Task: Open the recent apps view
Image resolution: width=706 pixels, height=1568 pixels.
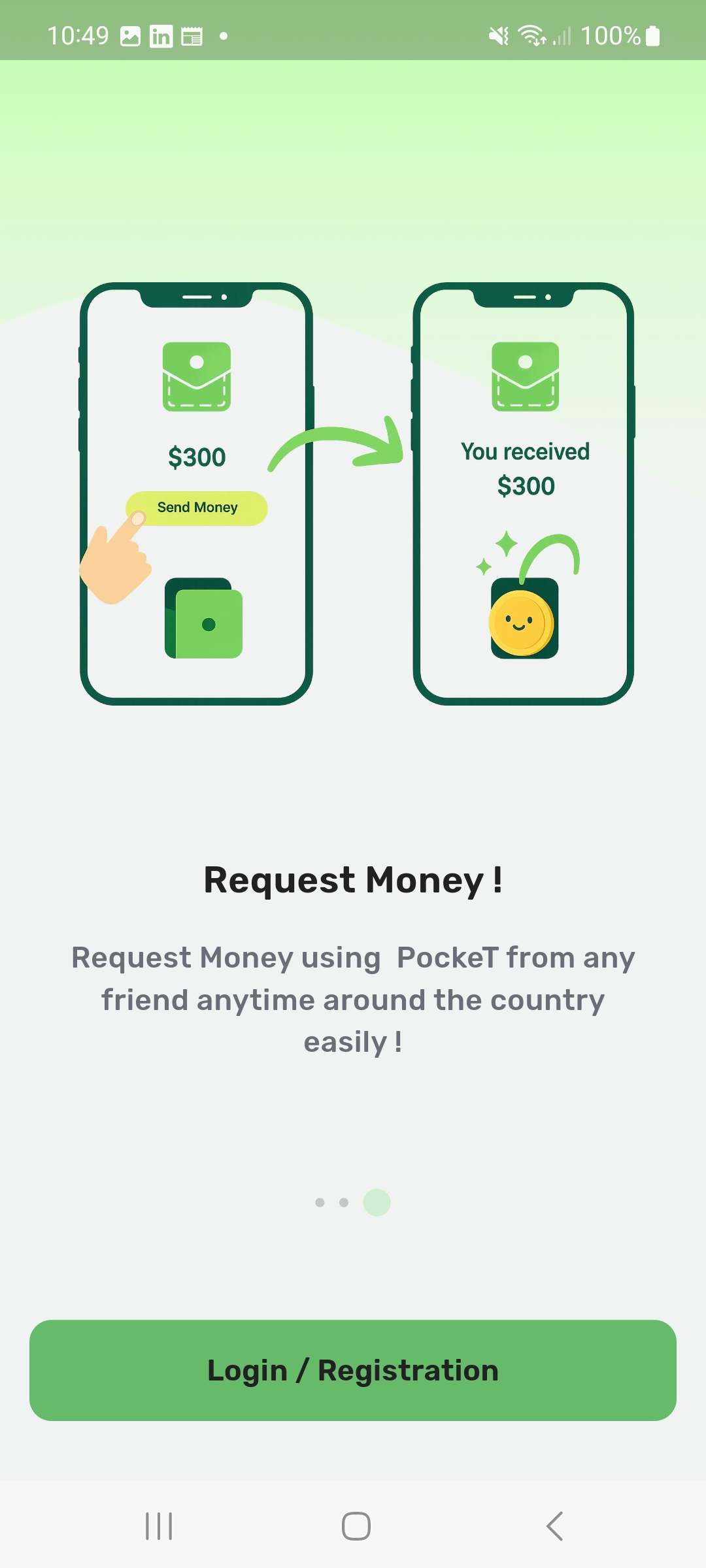Action: (x=159, y=1526)
